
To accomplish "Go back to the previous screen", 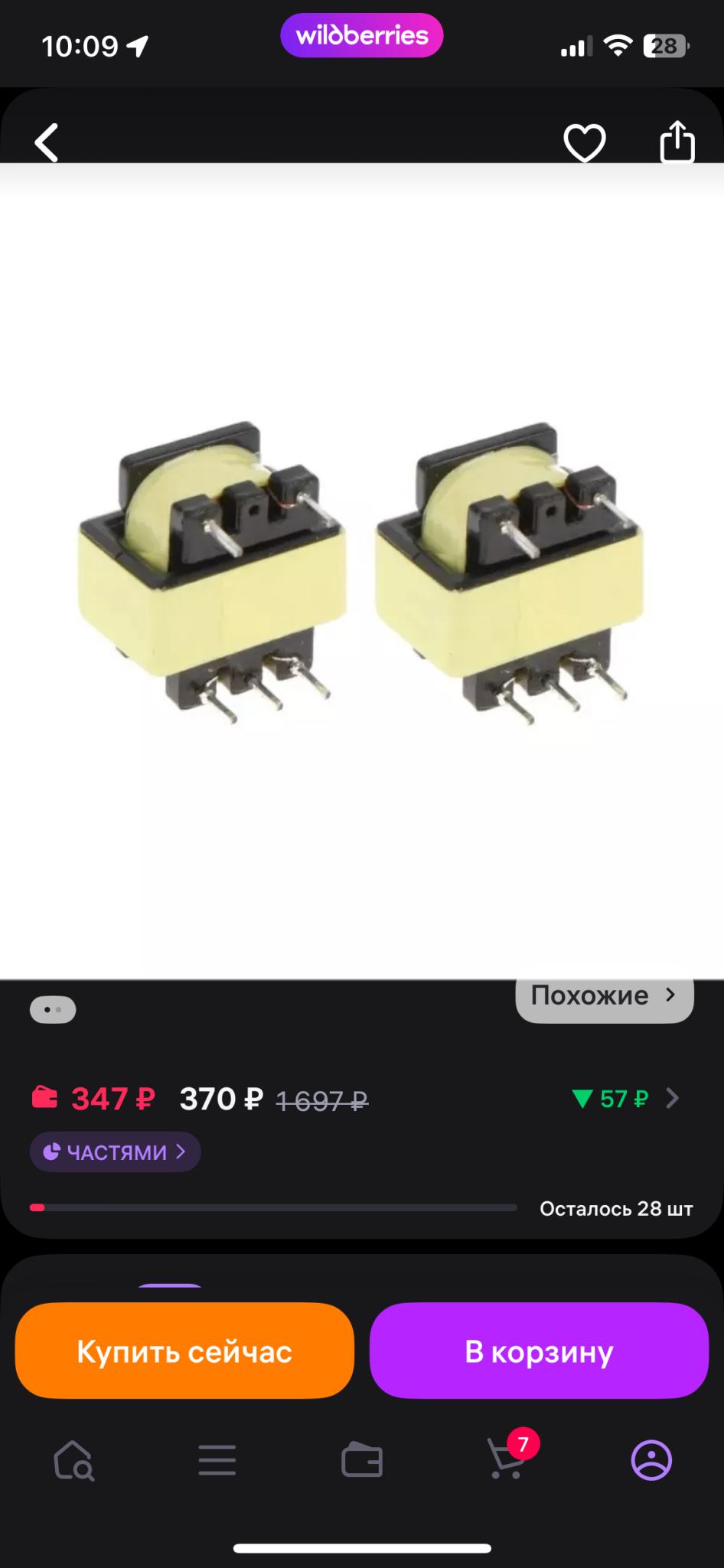I will point(47,142).
